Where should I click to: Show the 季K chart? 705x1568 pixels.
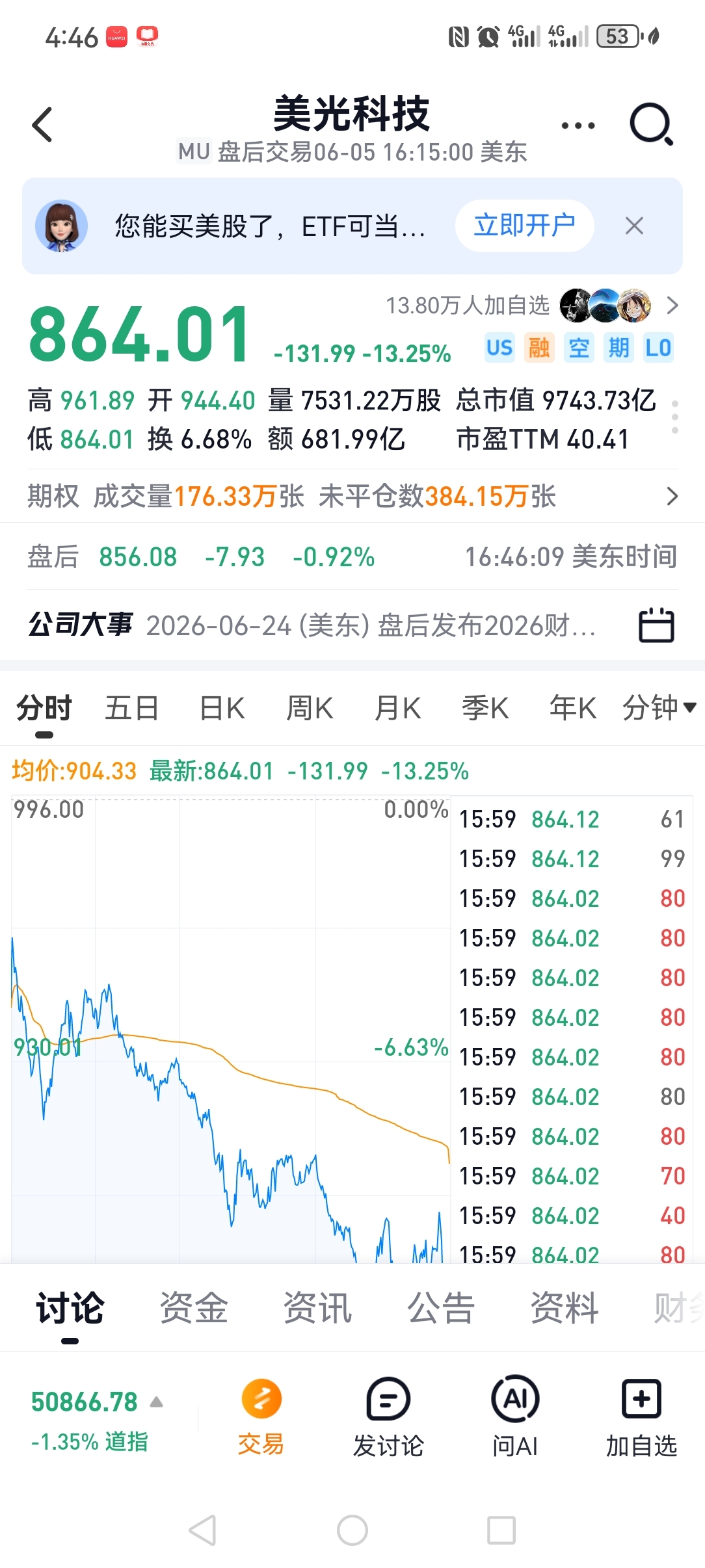tap(485, 708)
